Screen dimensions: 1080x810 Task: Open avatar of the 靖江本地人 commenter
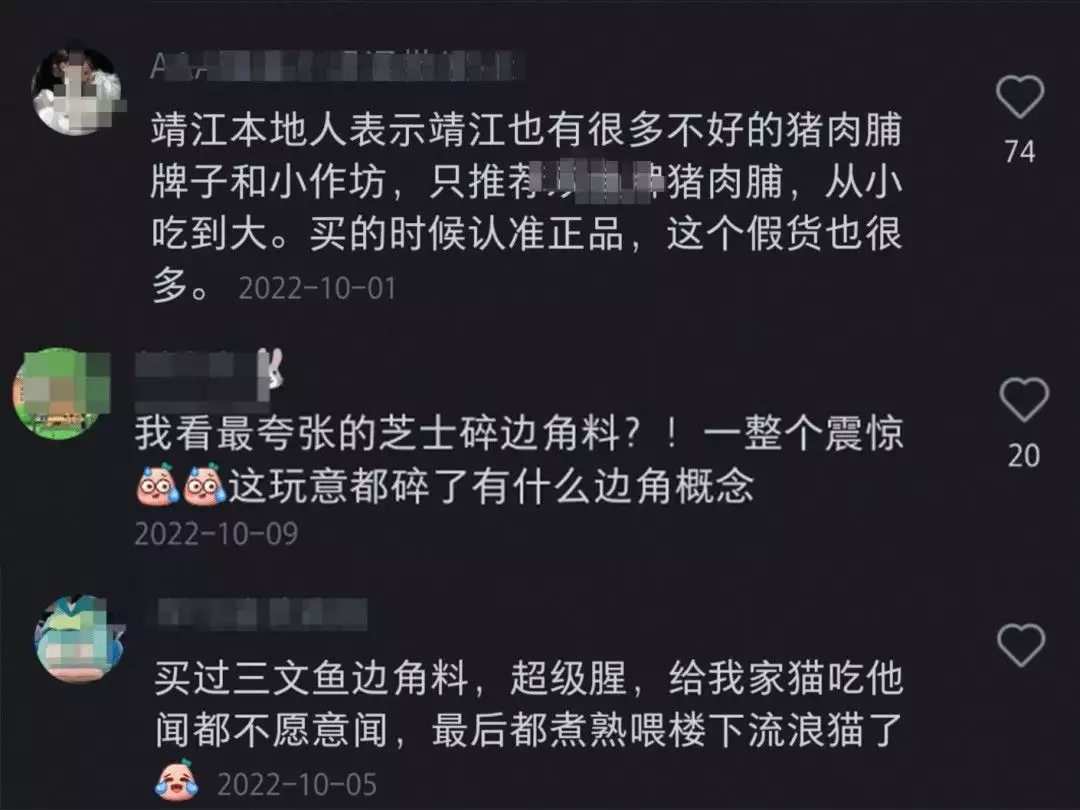pos(76,91)
